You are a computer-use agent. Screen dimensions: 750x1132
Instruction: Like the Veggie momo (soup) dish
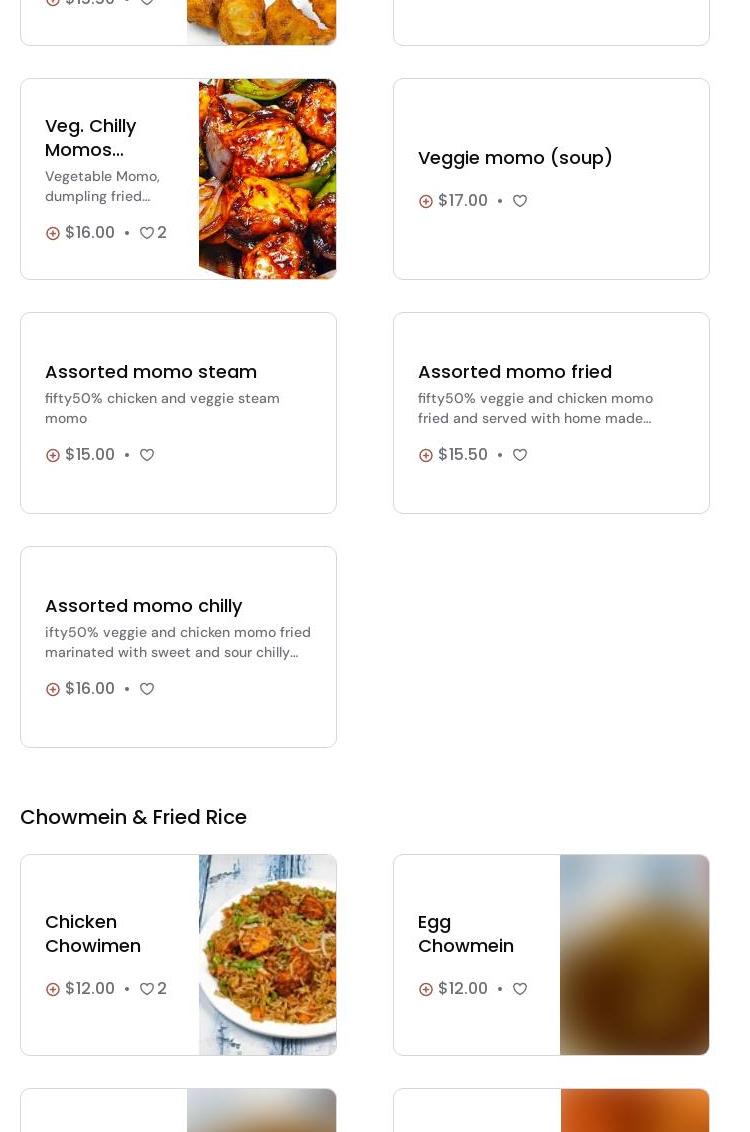[520, 201]
